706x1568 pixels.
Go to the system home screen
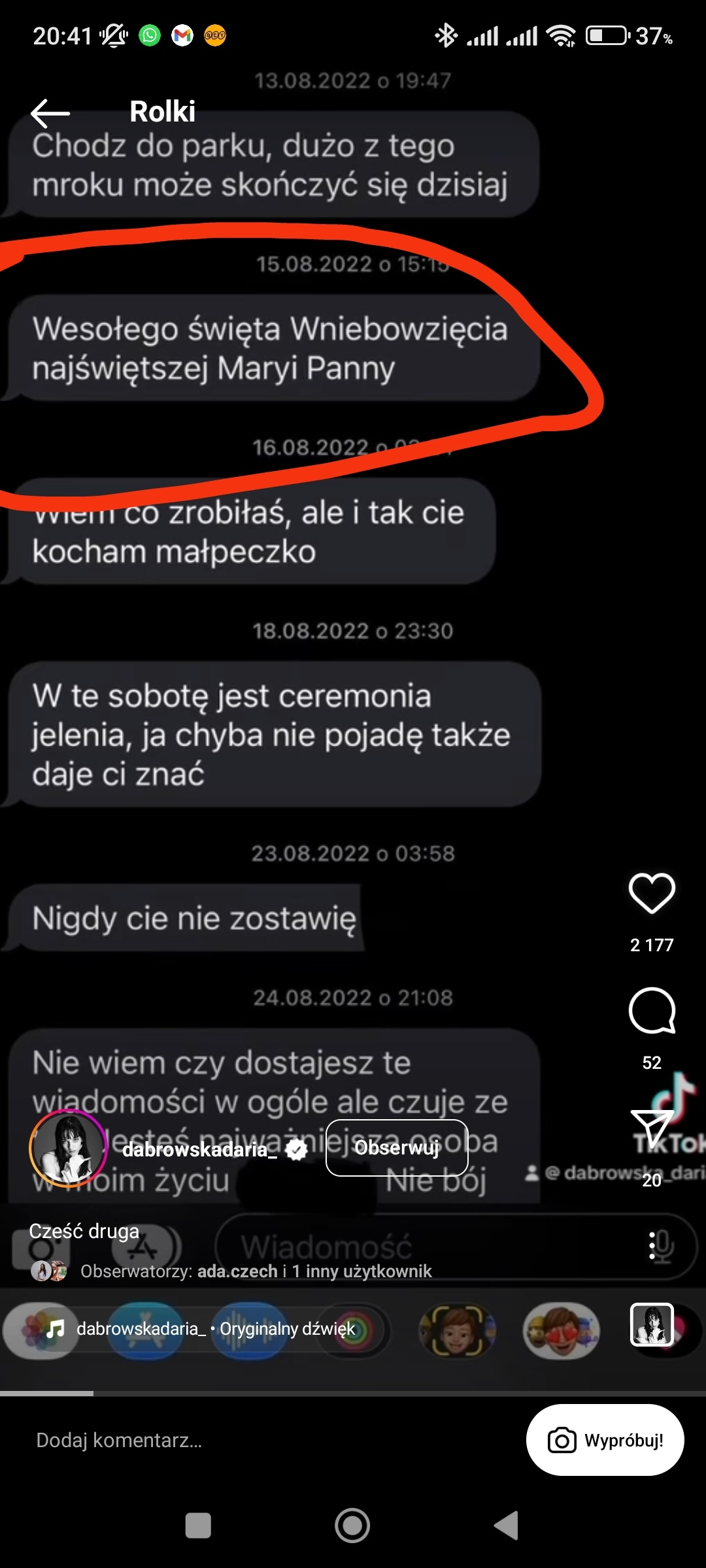(x=352, y=1526)
